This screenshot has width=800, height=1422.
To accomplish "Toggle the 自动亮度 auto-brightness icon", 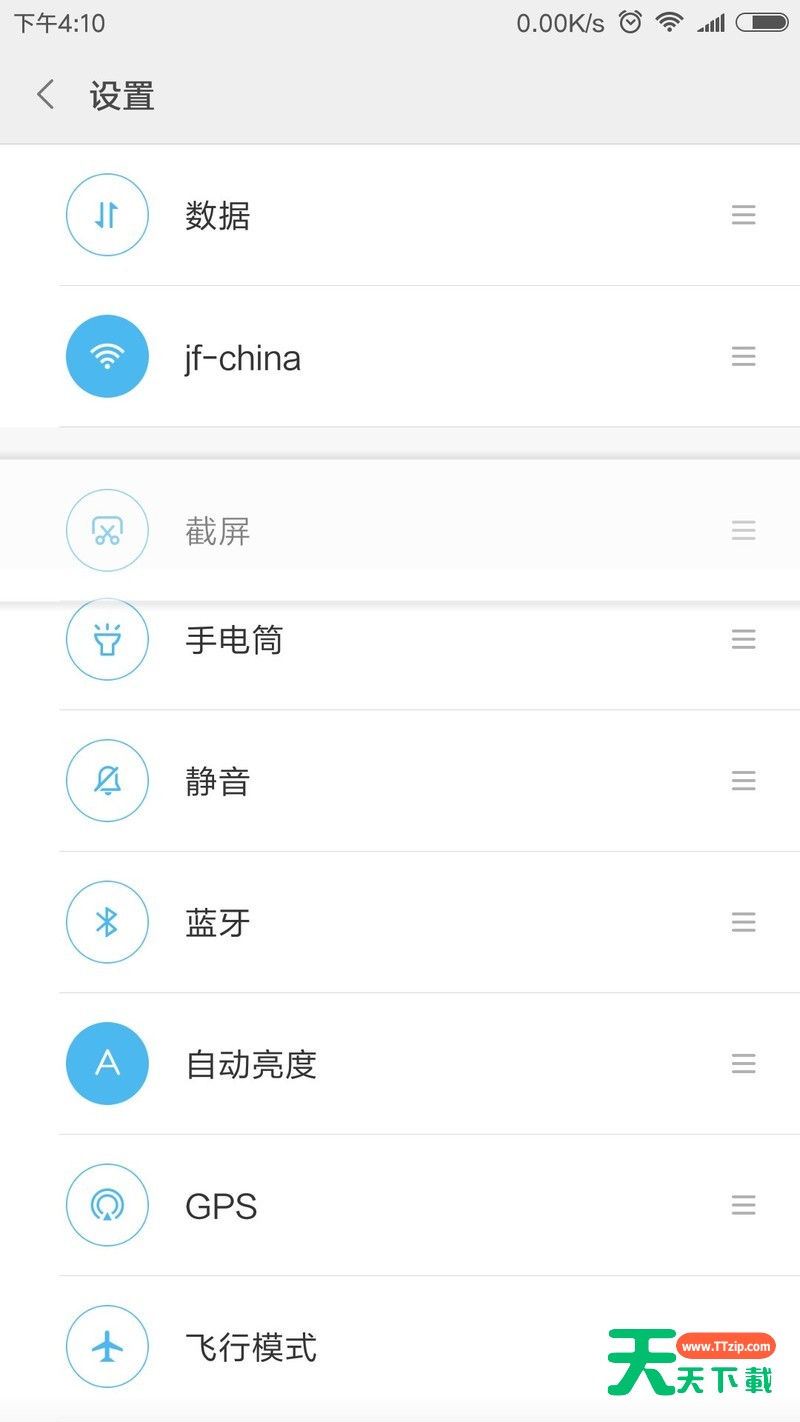I will tap(107, 1064).
